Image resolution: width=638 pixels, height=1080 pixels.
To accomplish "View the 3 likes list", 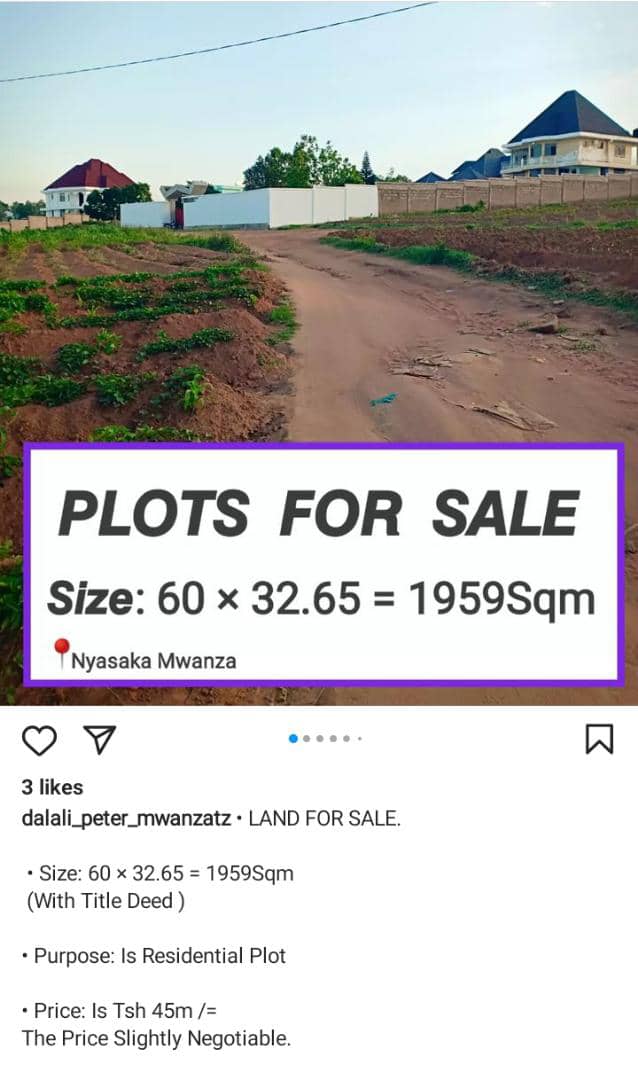I will tap(52, 787).
